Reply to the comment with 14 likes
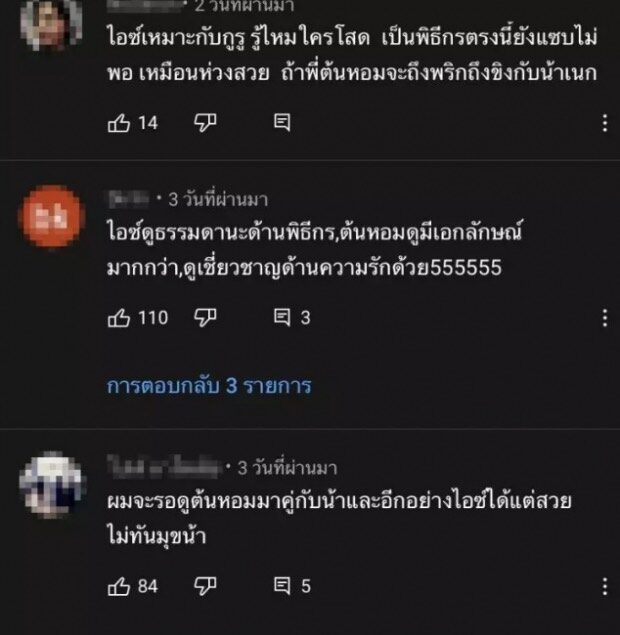 click(x=282, y=123)
